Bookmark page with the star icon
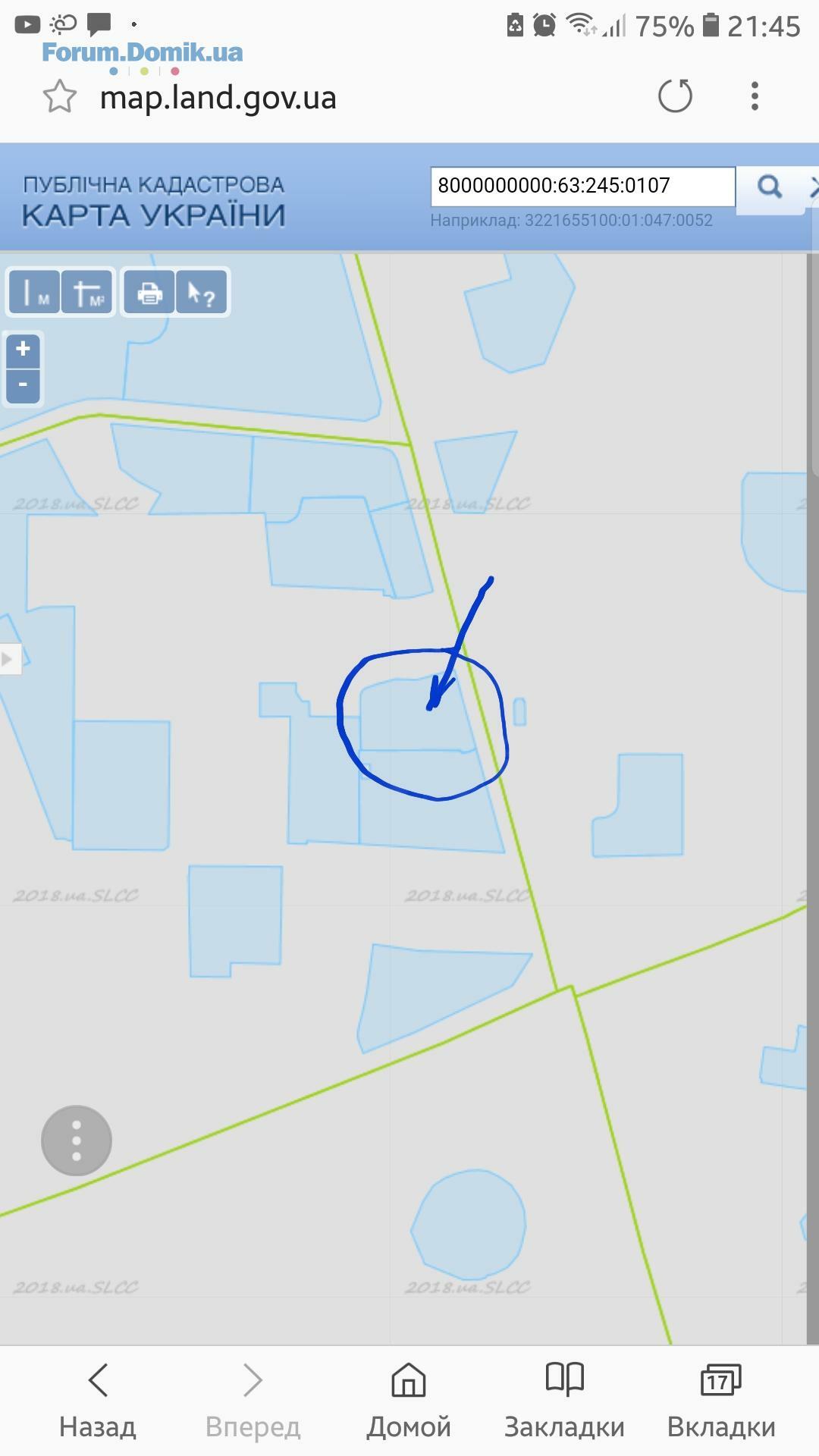819x1456 pixels. point(59,97)
